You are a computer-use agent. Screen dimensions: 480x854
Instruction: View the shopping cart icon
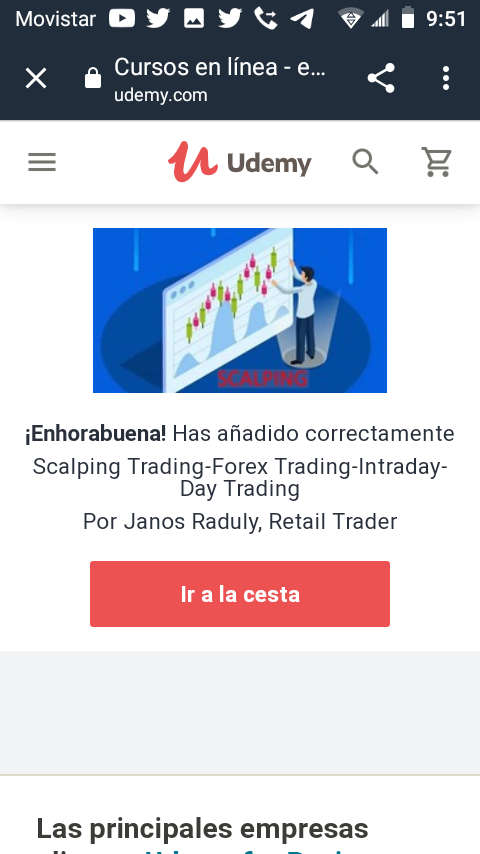click(x=437, y=162)
